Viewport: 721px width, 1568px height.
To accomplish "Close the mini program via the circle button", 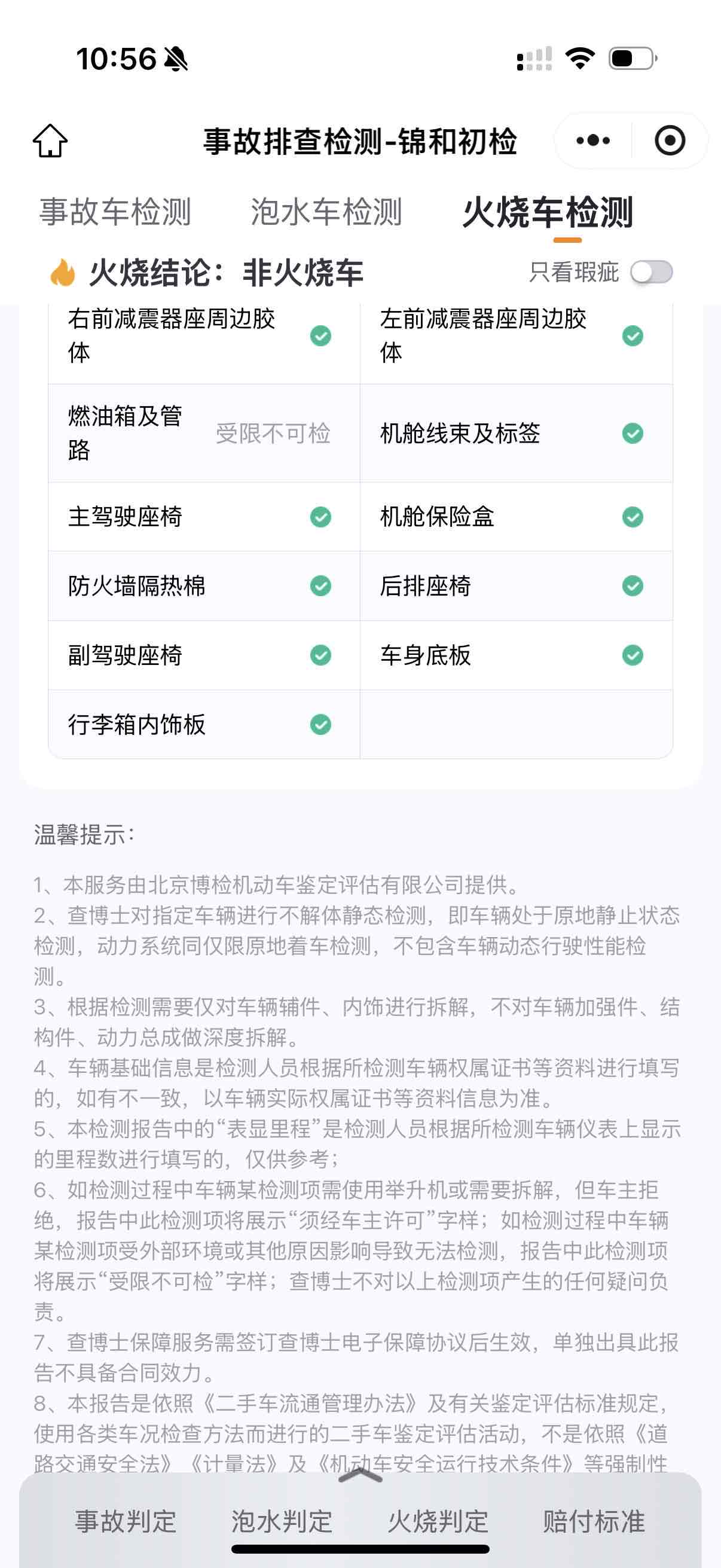I will tap(670, 141).
